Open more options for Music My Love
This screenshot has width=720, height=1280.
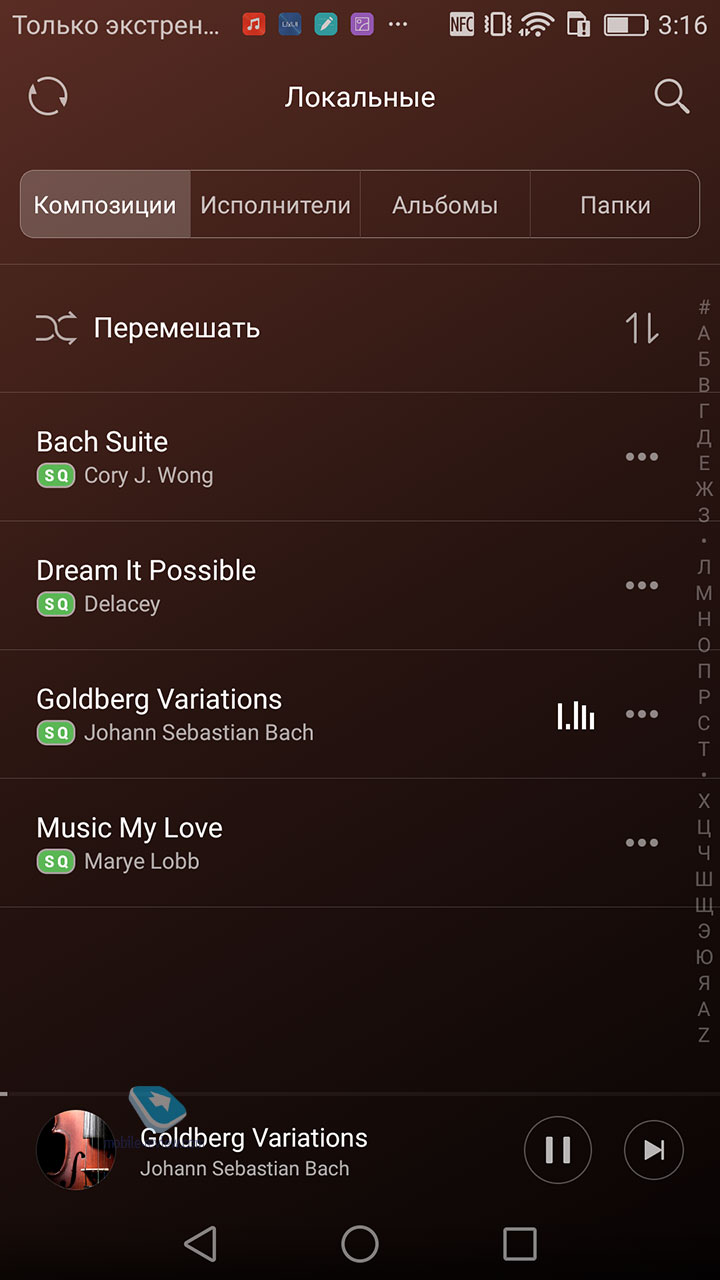click(642, 843)
